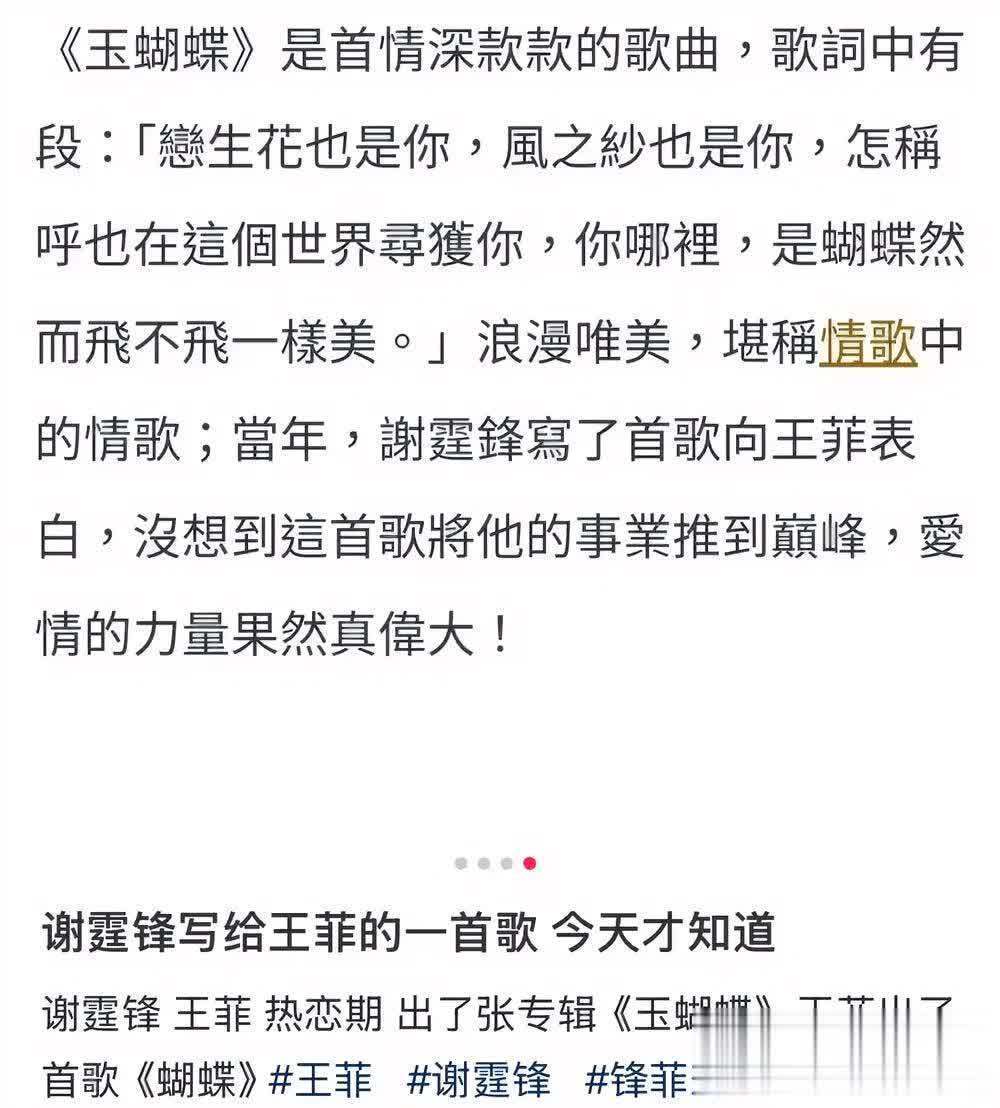
Task: Open the lyrics image about 《玉蝴蝶》 full screen
Action: click(x=500, y=350)
